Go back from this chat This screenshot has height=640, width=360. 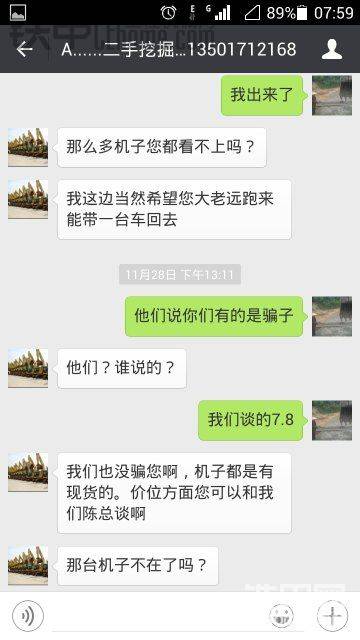coord(24,49)
